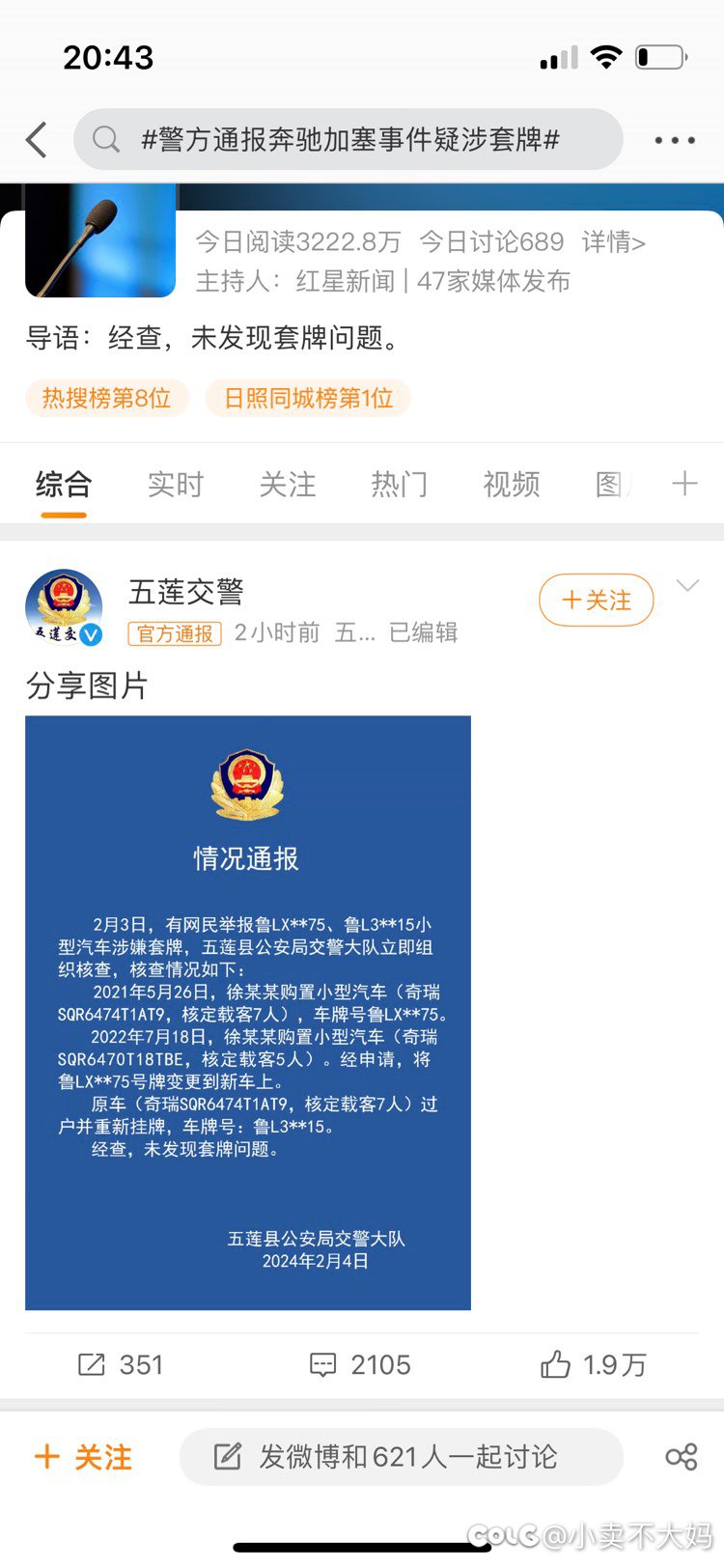Viewport: 724px width, 1568px height.
Task: Open comments on the 五莲交警 post
Action: pos(360,1364)
